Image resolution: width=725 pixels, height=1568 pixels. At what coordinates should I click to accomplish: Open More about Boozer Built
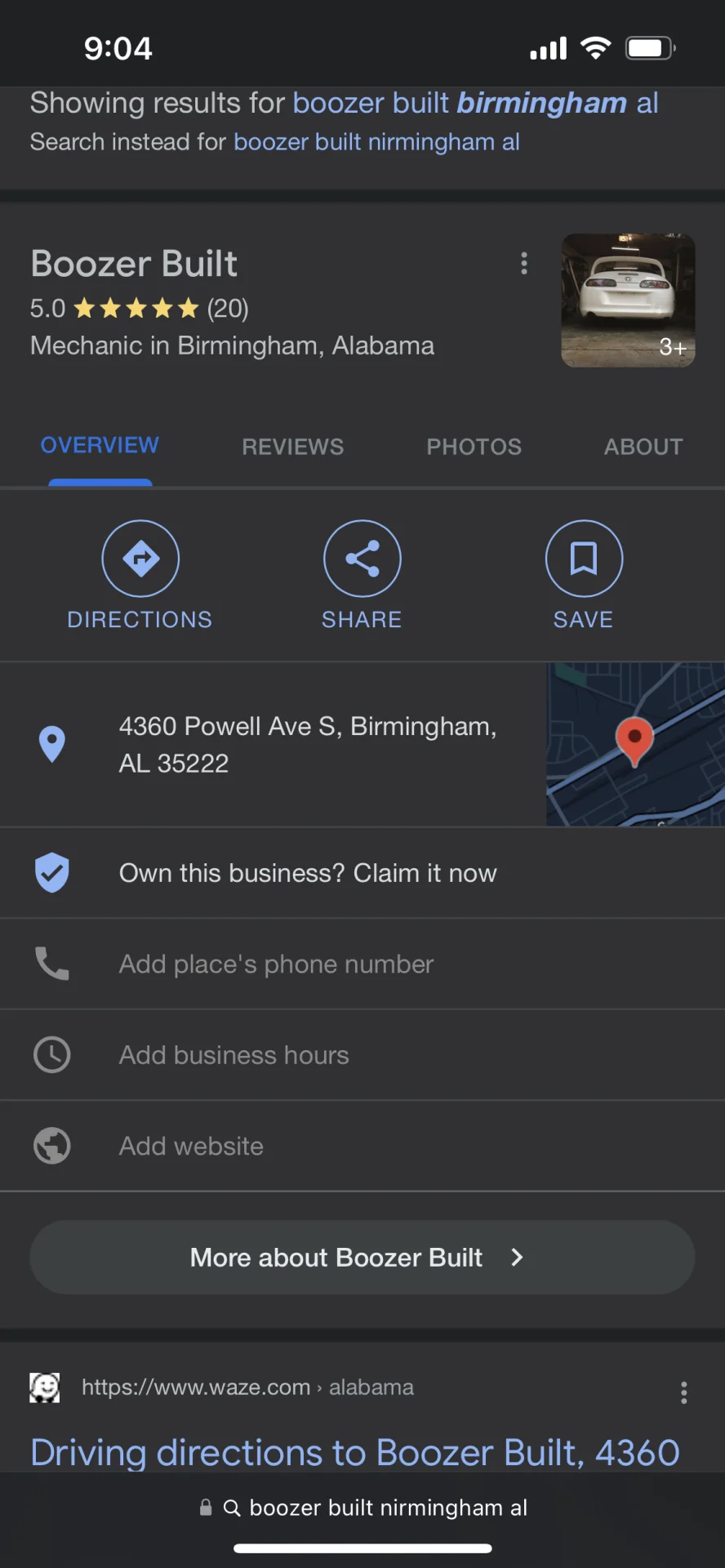click(362, 1258)
